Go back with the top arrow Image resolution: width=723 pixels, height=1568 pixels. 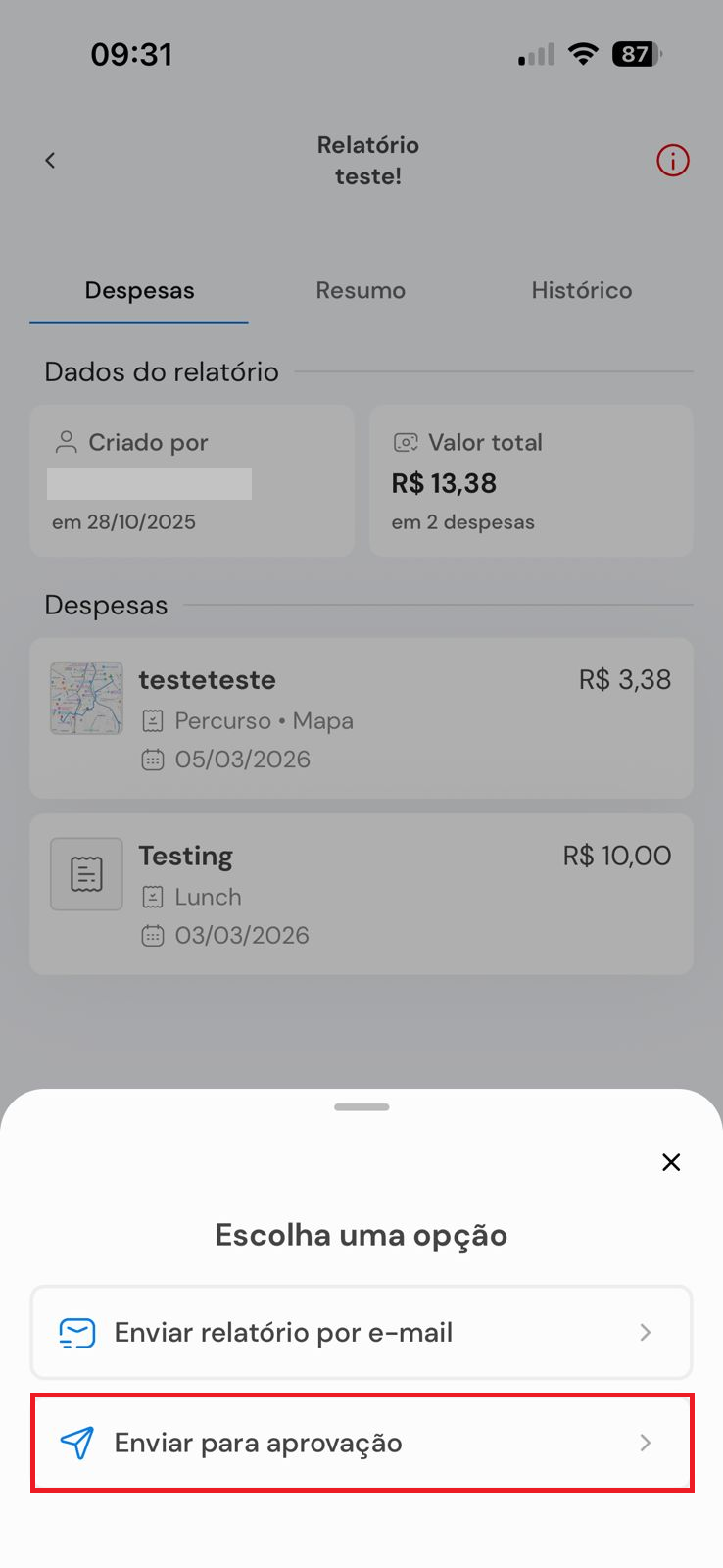point(50,160)
